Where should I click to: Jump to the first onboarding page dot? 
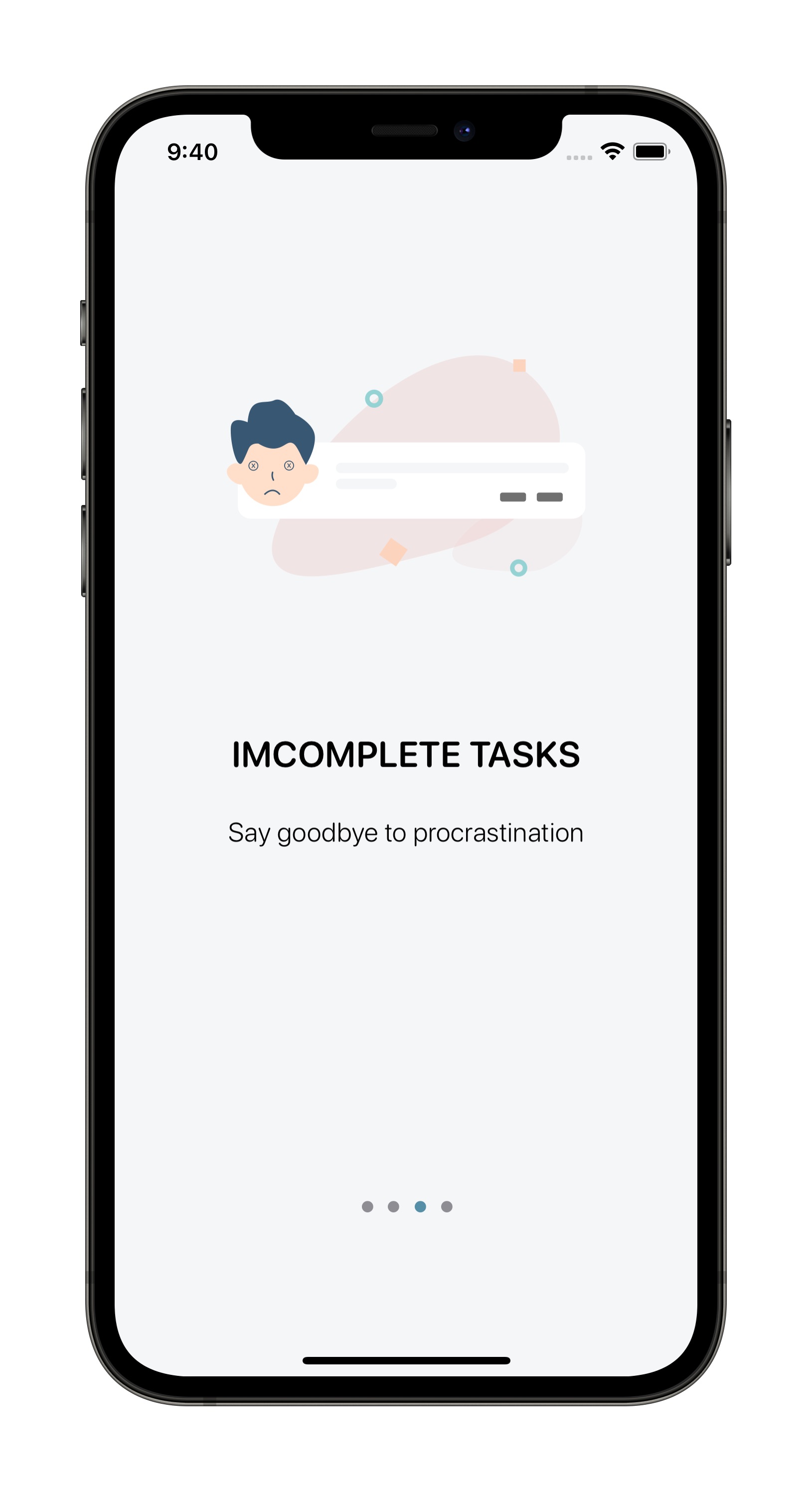point(367,1206)
